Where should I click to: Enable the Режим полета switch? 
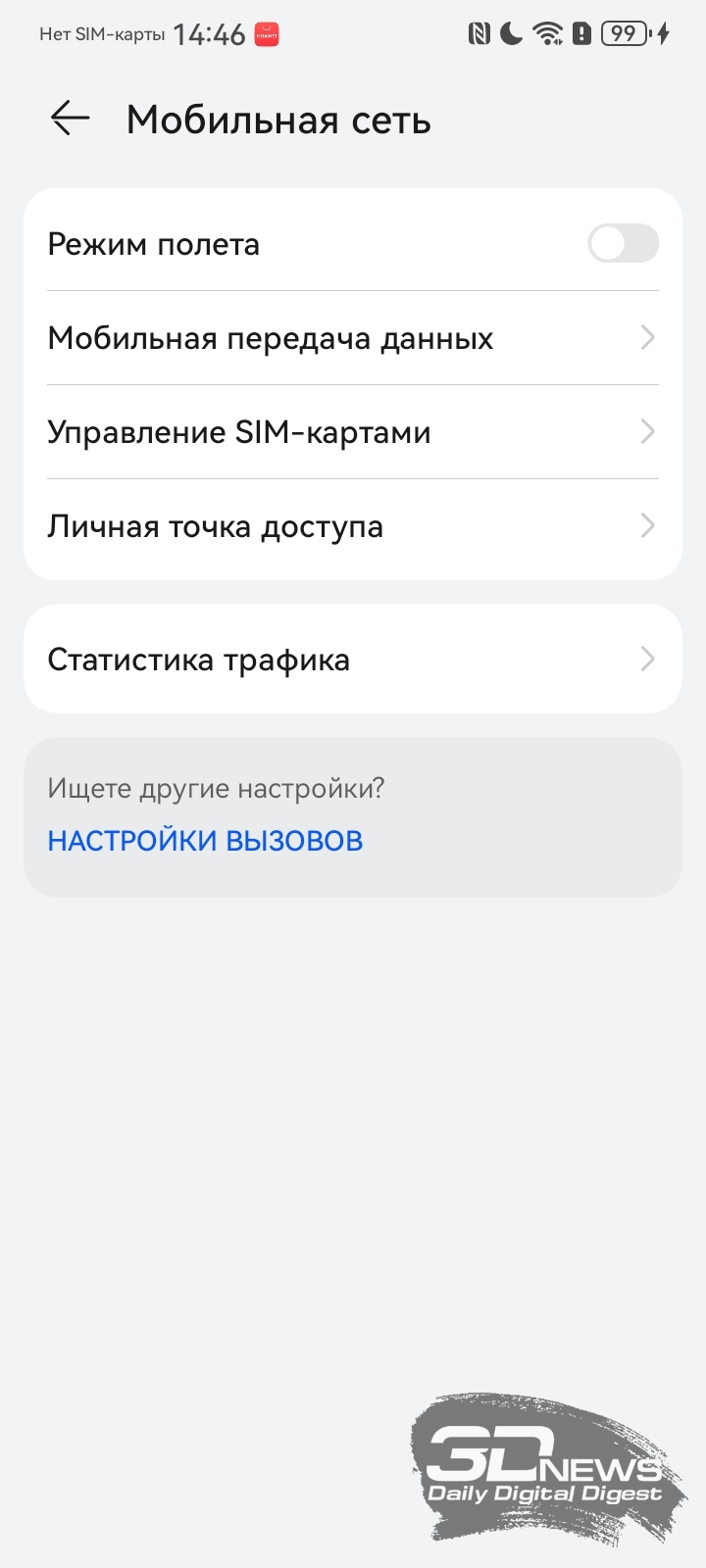[623, 243]
